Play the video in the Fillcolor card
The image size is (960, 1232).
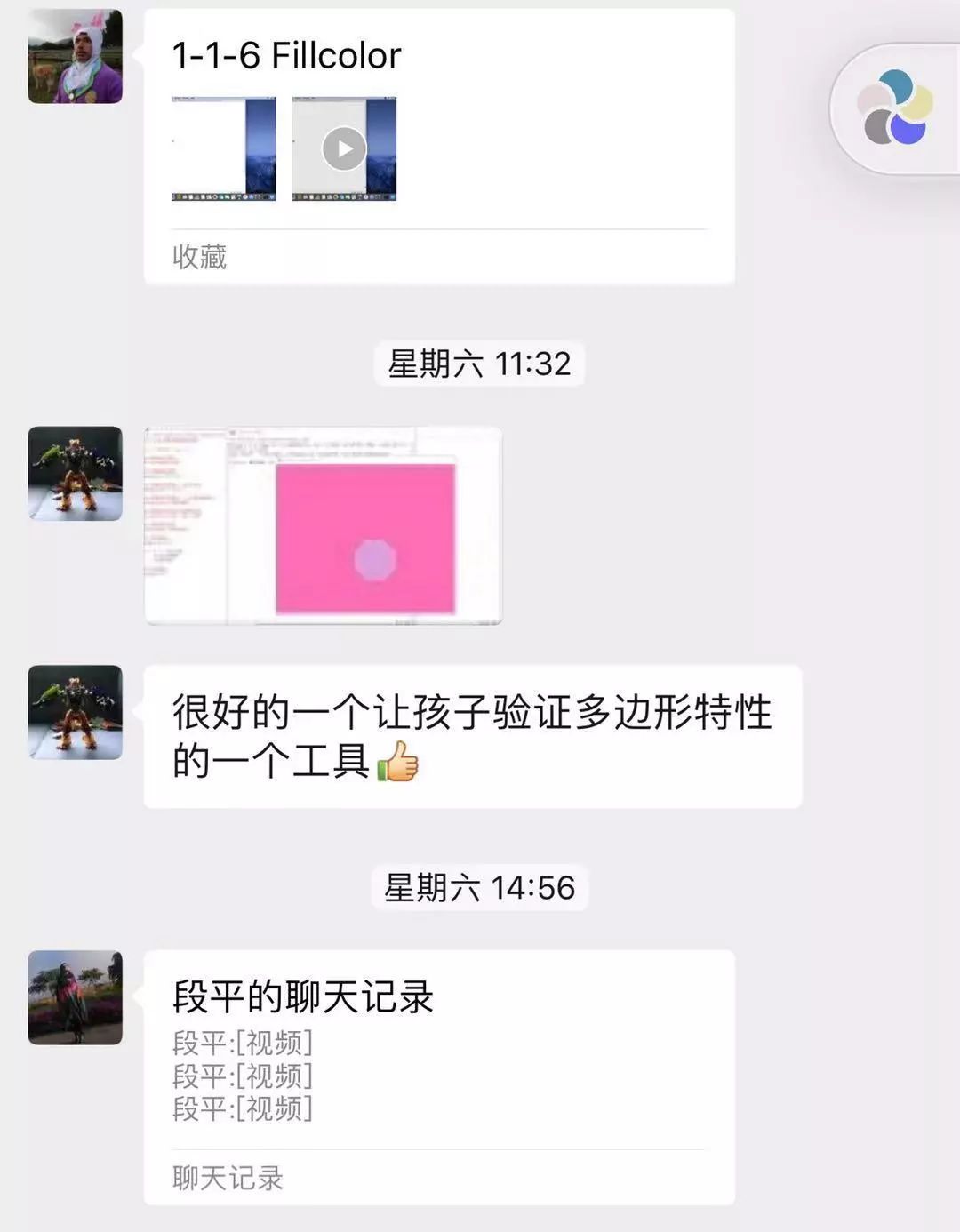(x=344, y=148)
